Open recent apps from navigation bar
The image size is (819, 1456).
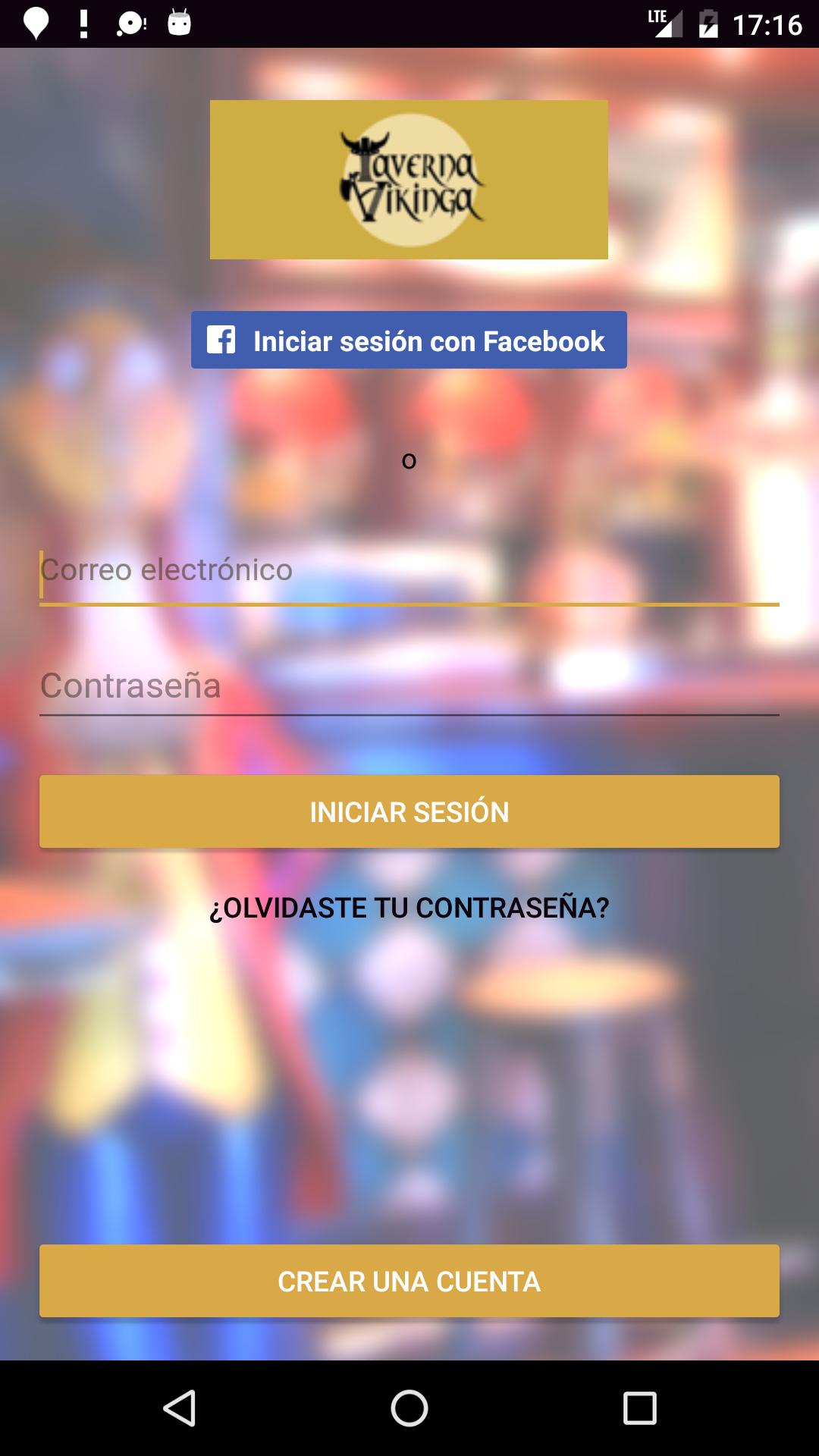pyautogui.click(x=639, y=1408)
